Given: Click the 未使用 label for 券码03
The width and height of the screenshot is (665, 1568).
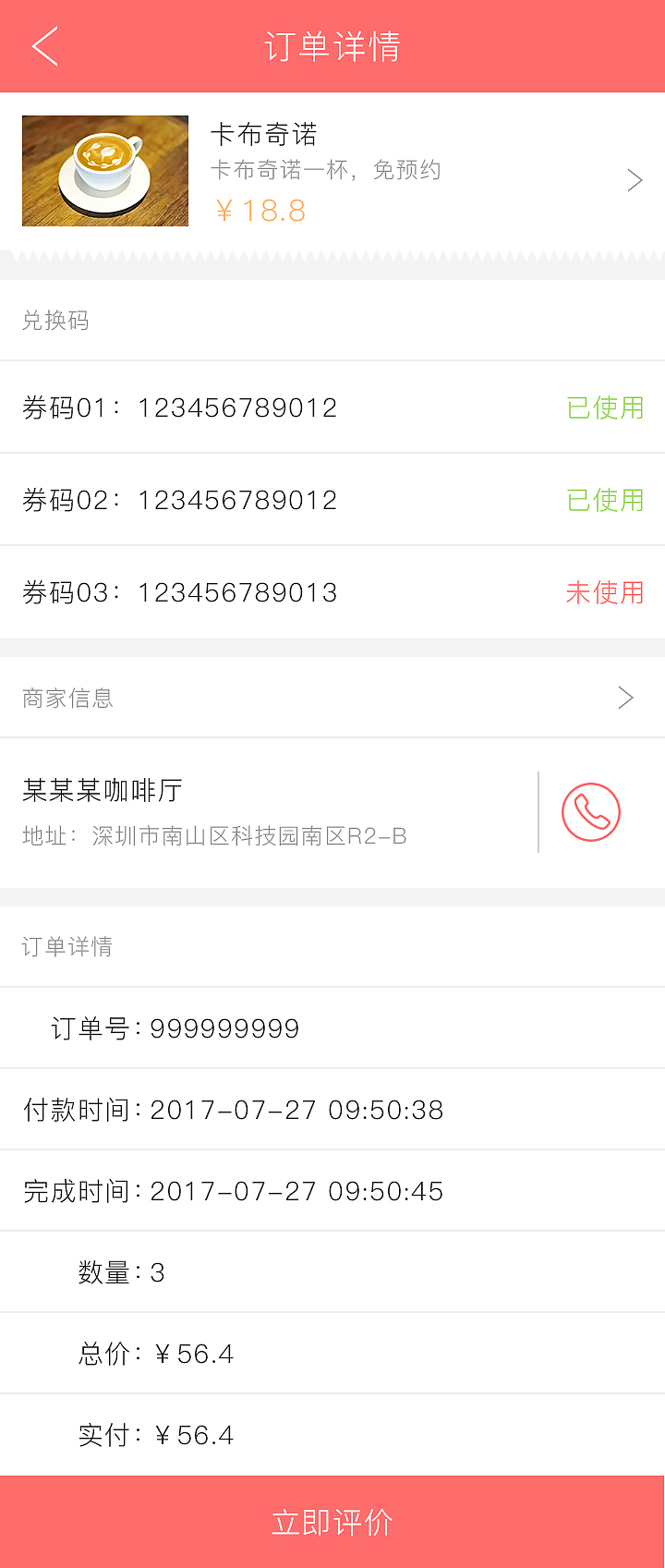Looking at the screenshot, I should [x=605, y=593].
